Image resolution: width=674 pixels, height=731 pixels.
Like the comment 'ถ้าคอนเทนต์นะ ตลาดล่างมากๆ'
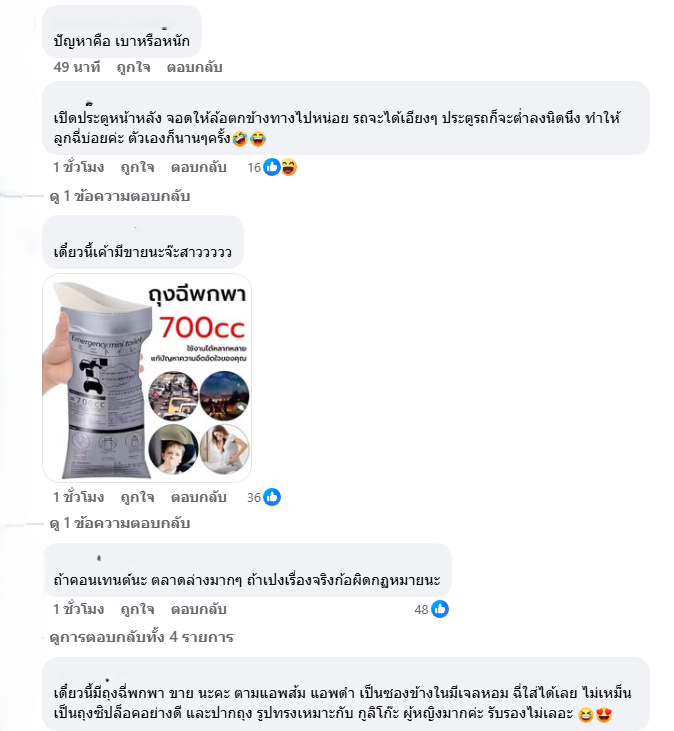pos(137,609)
